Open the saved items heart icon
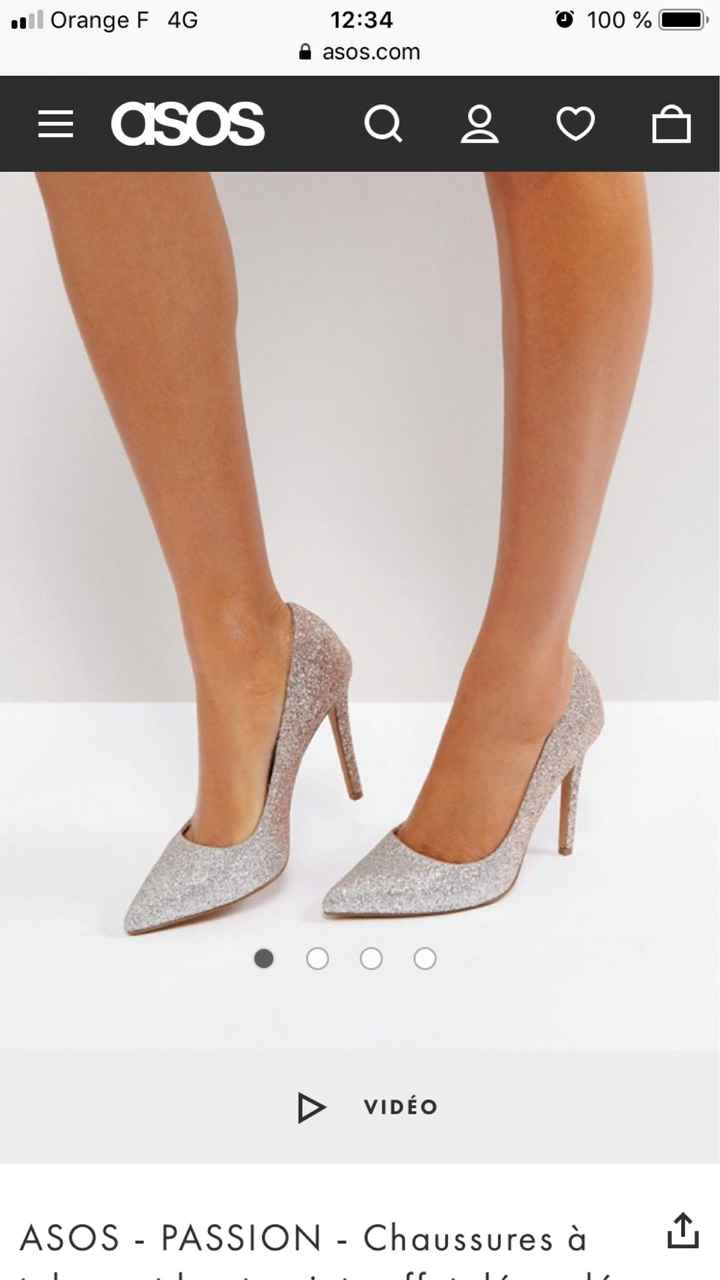This screenshot has height=1280, width=720. [575, 124]
